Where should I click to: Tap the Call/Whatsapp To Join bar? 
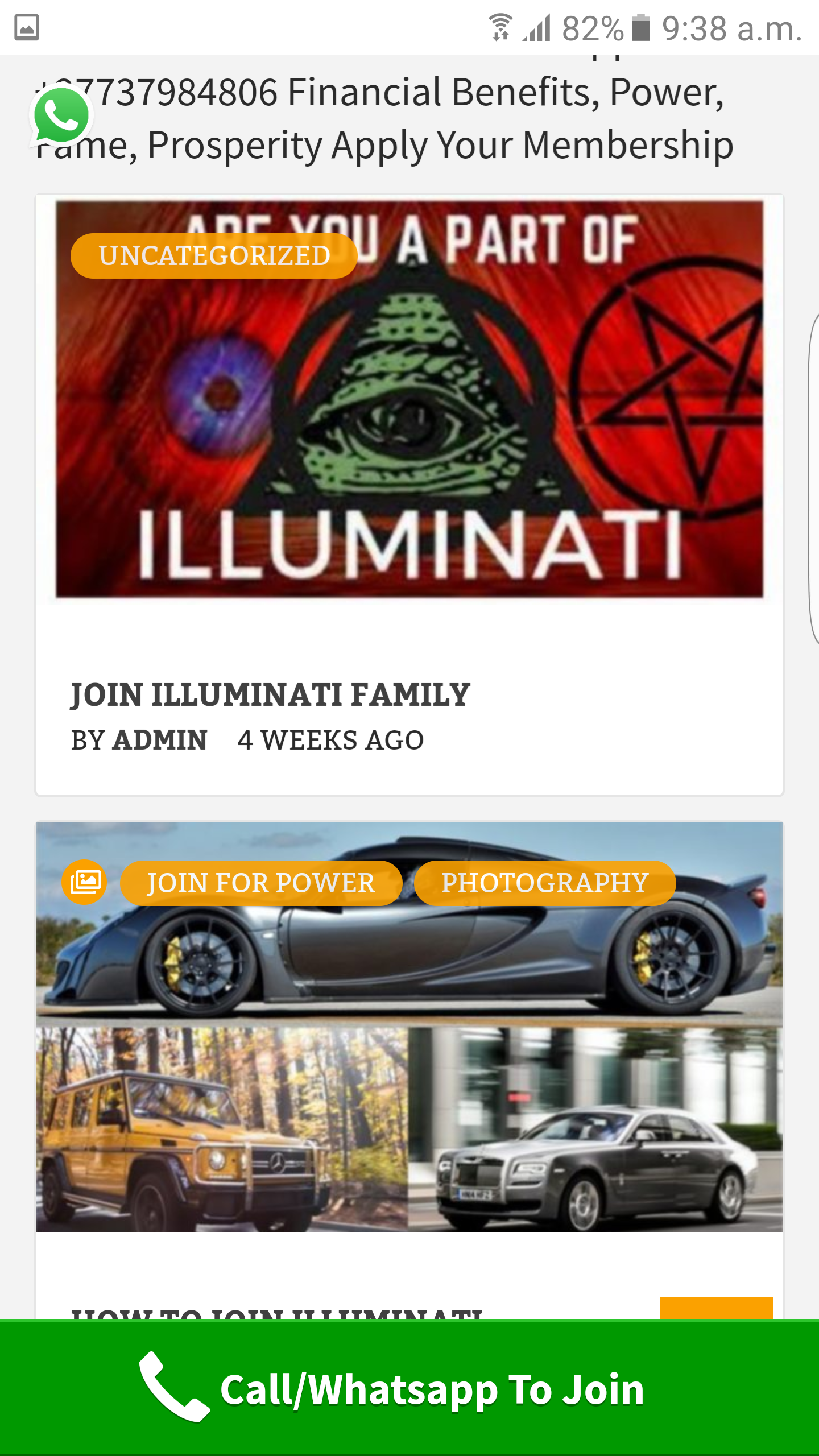pyautogui.click(x=409, y=1388)
